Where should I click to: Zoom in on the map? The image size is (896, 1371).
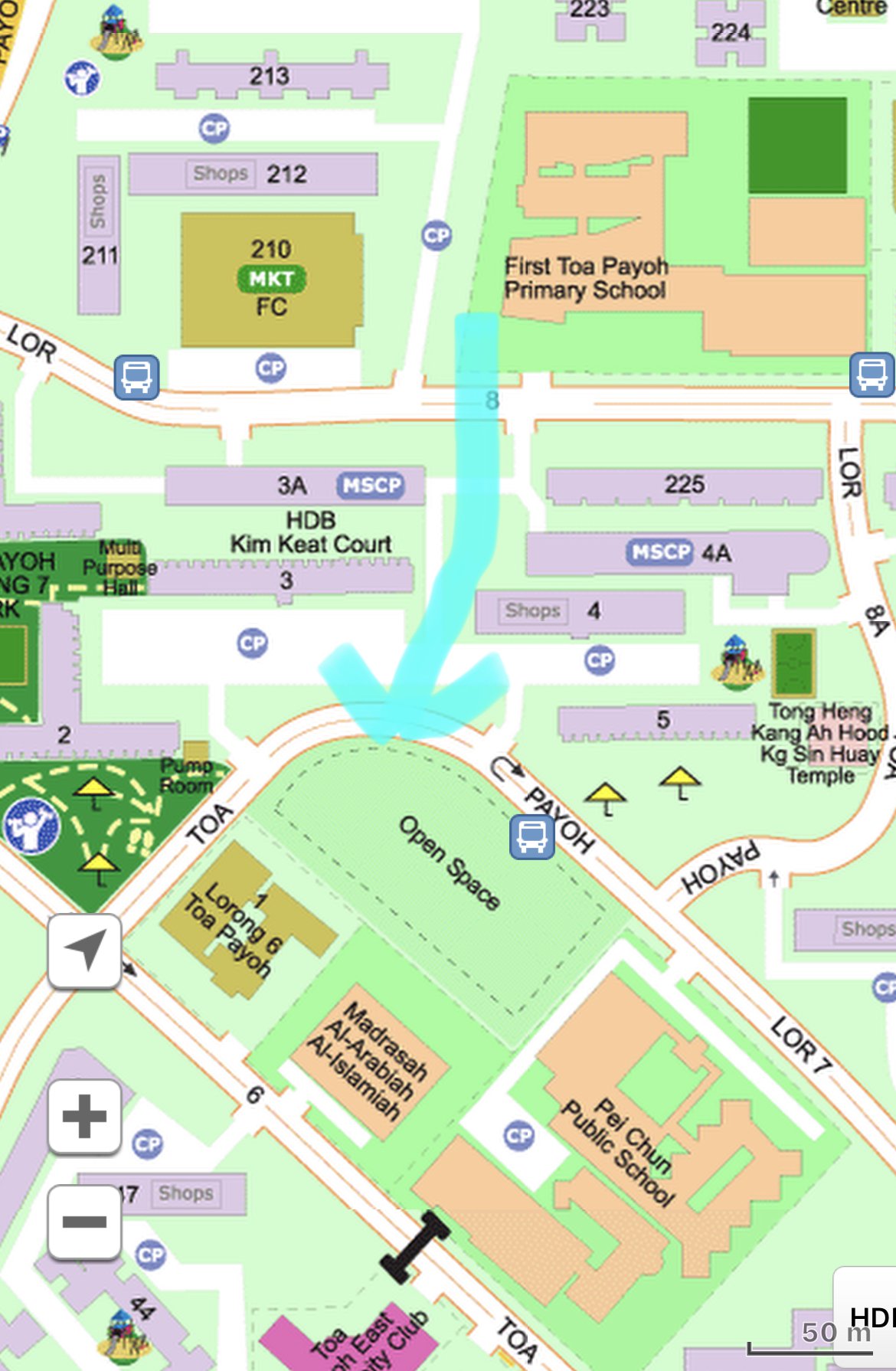[x=84, y=1115]
